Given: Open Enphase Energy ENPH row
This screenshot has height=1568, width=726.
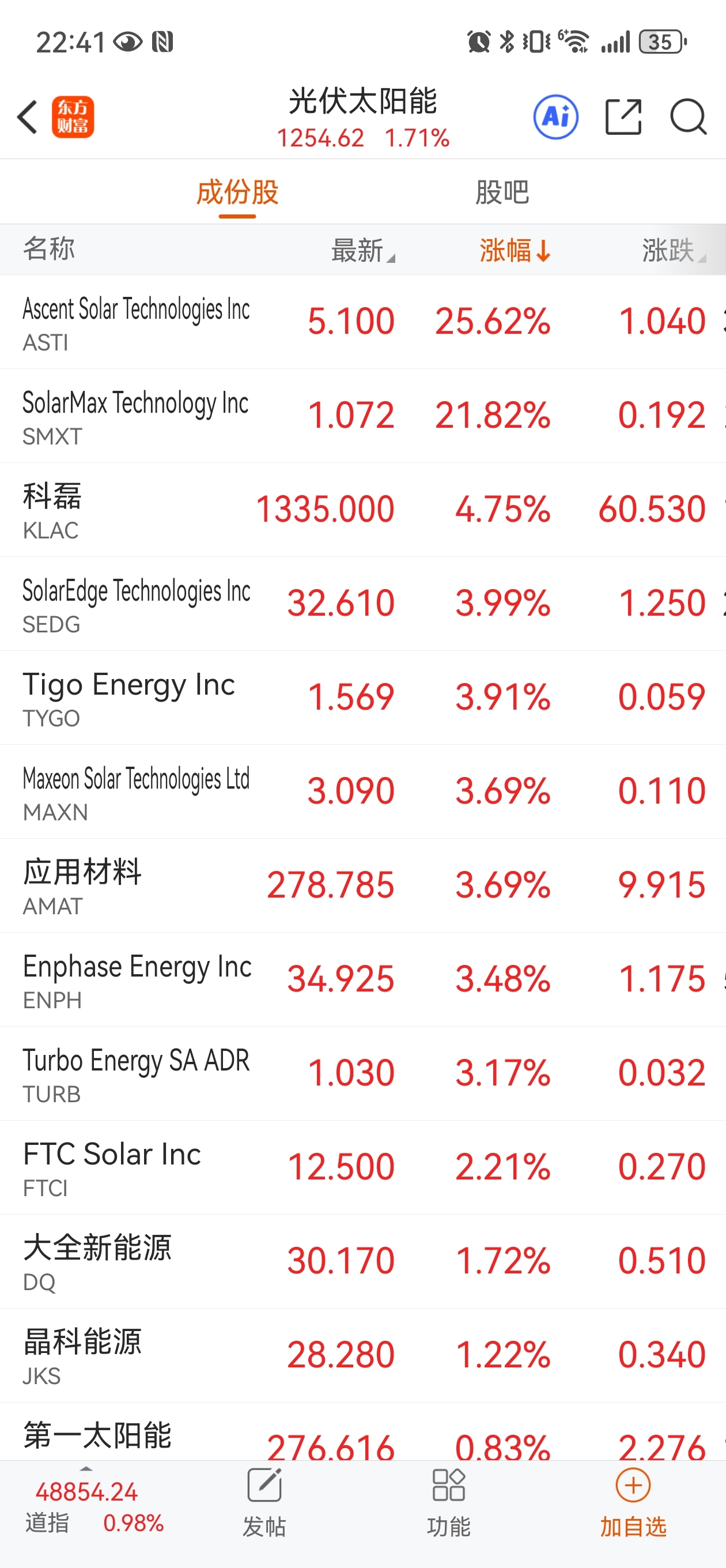Looking at the screenshot, I should tap(362, 979).
